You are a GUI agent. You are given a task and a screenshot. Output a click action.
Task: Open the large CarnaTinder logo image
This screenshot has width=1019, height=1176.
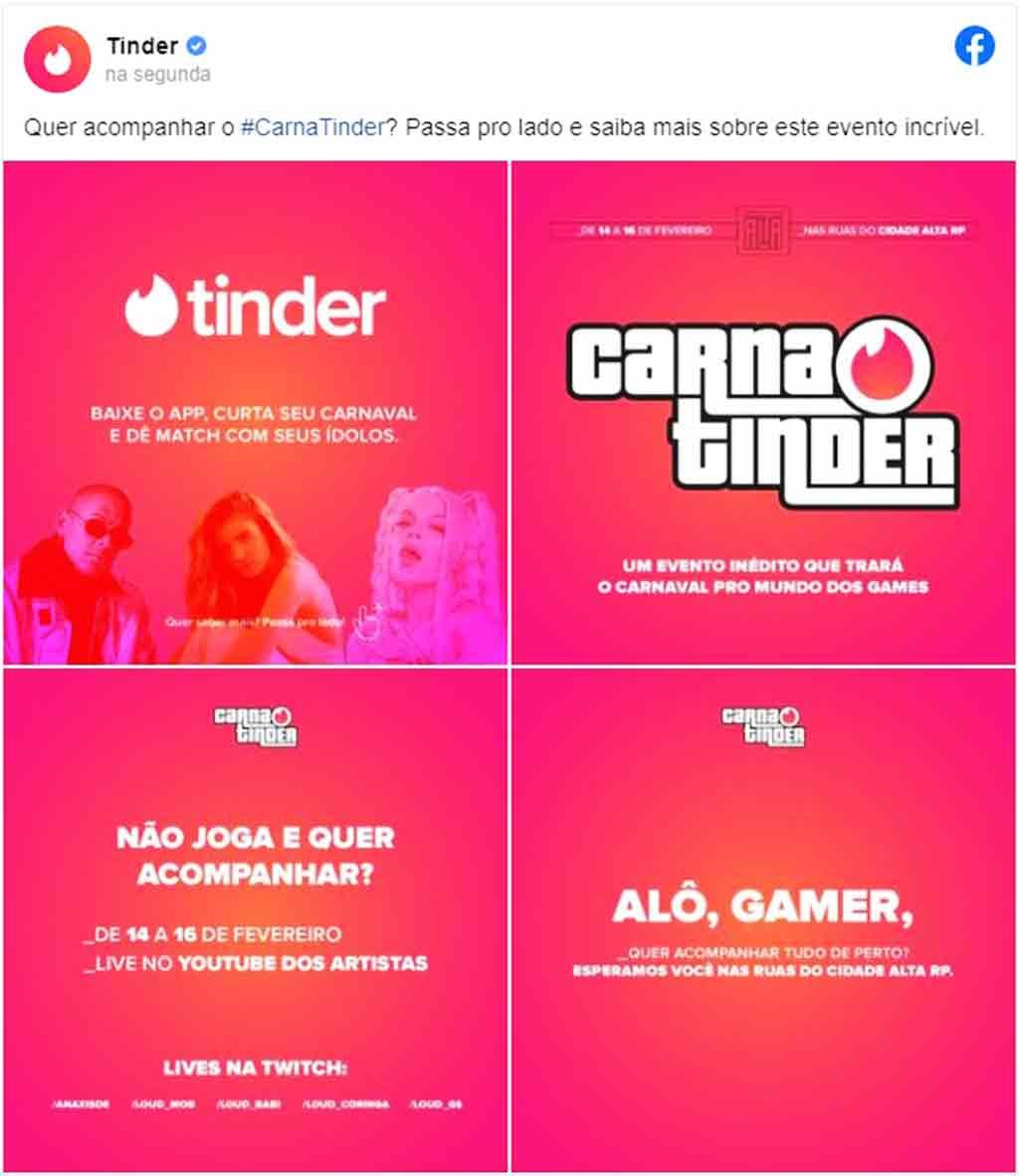763,413
